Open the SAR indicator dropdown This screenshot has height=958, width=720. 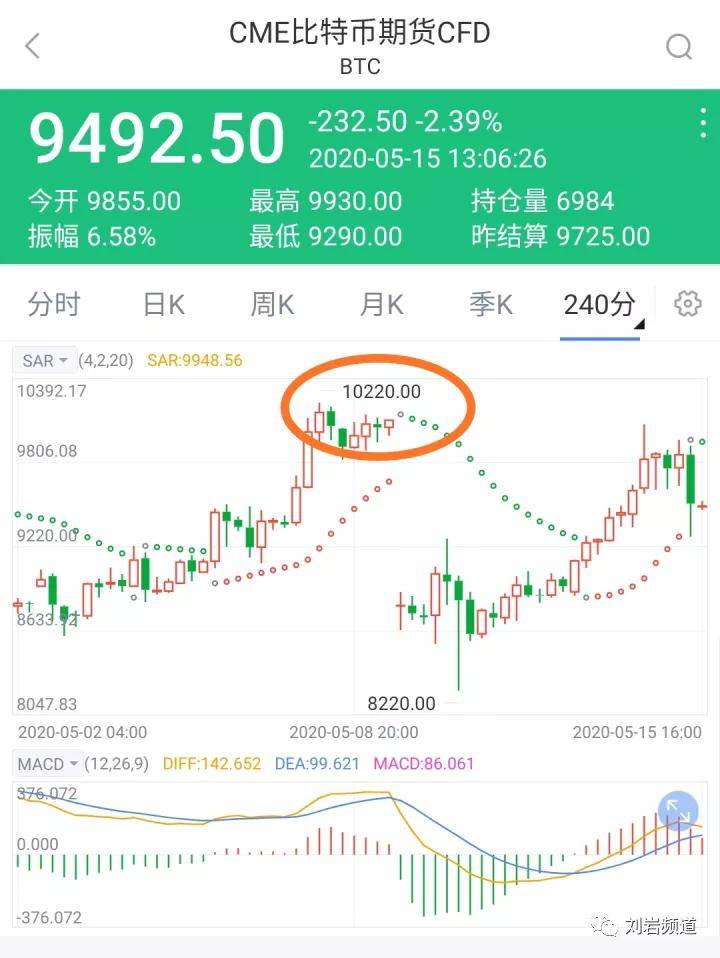pos(45,360)
